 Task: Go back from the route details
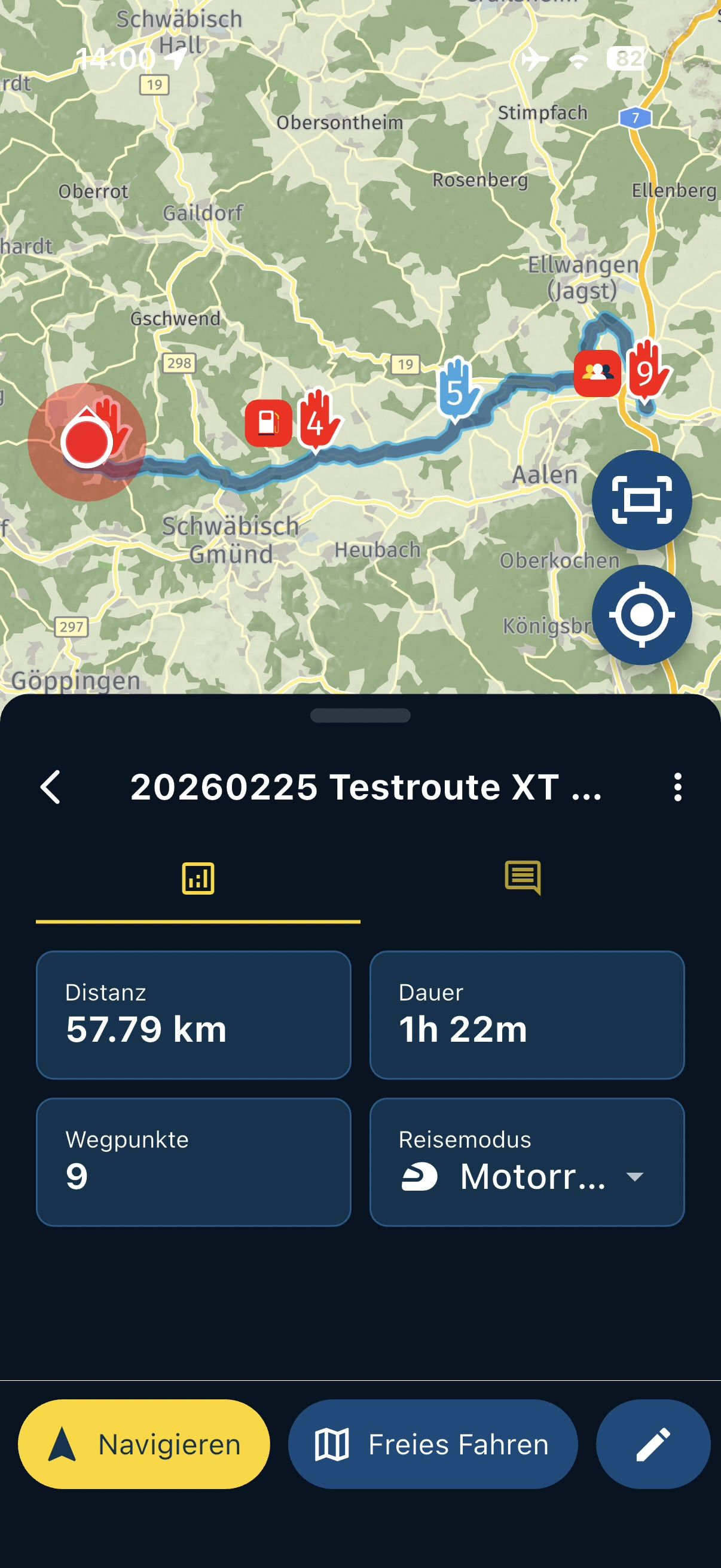click(x=50, y=787)
